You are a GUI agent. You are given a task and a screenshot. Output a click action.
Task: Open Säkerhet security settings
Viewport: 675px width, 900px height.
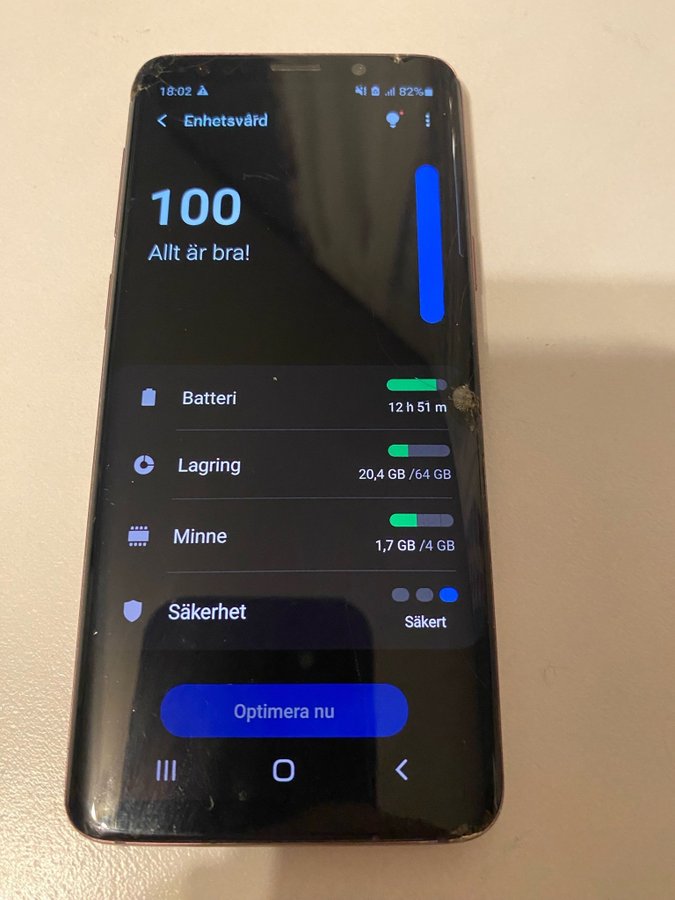[x=290, y=611]
